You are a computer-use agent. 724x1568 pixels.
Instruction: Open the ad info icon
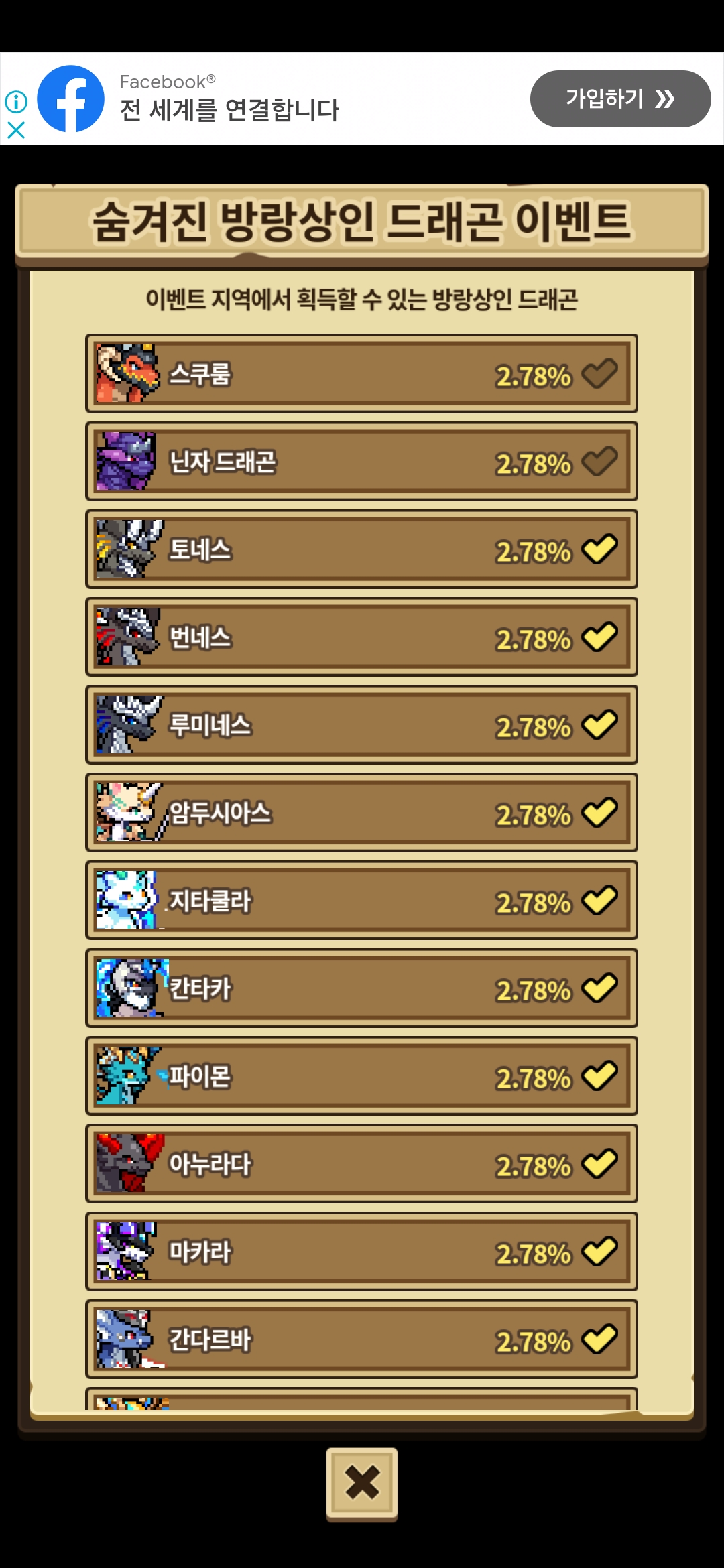coord(16,102)
